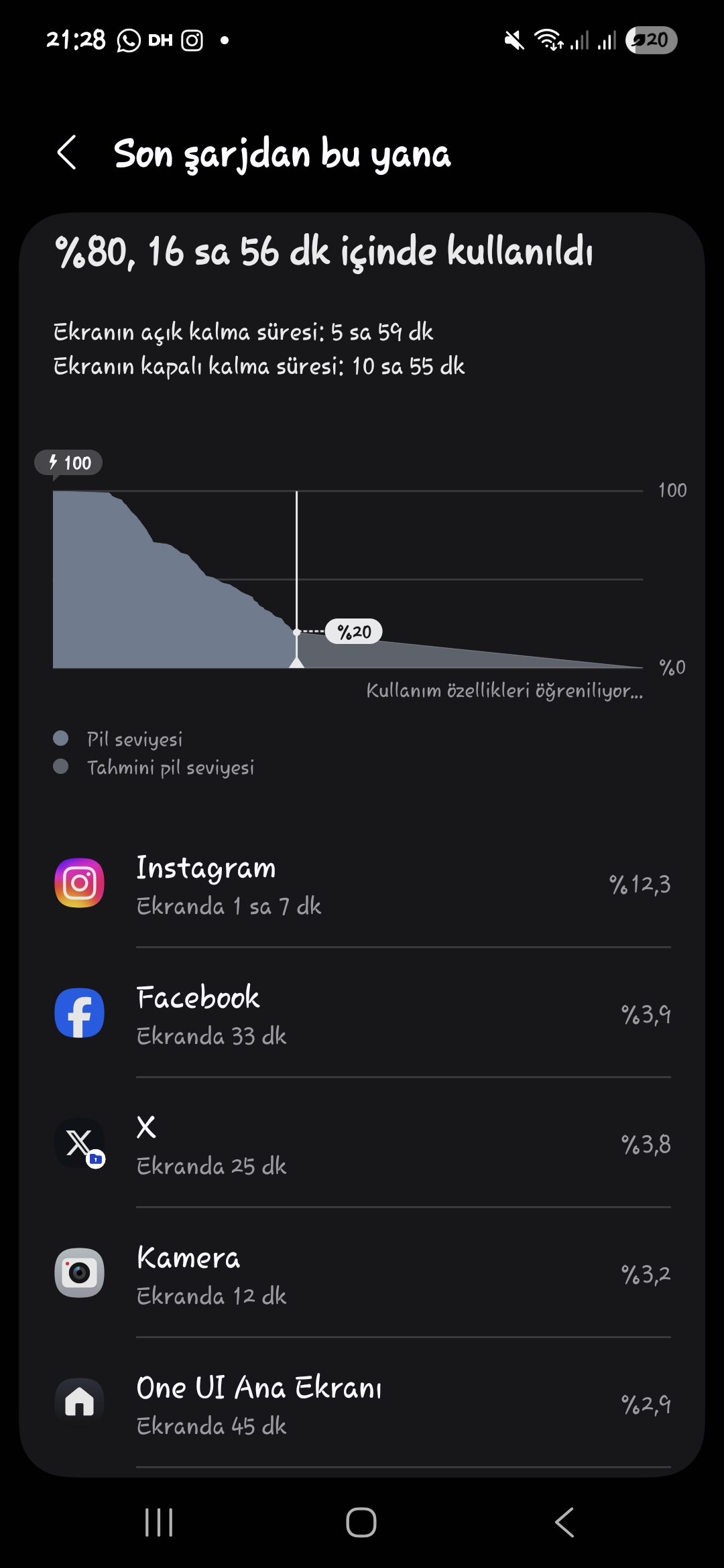Open recent apps from navigation bar
The height and width of the screenshot is (1568, 724).
[159, 1522]
